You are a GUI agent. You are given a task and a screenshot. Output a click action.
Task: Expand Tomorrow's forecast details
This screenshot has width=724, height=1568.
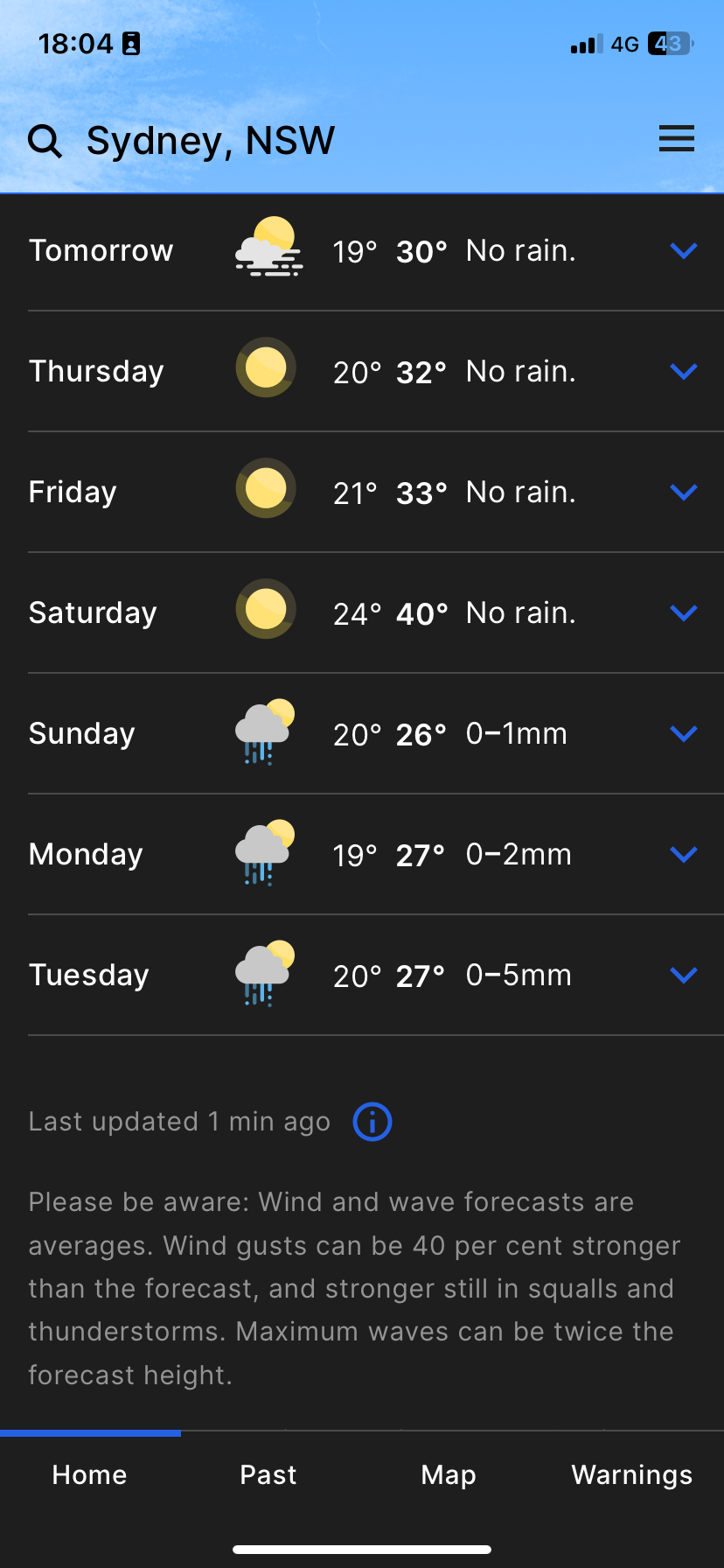[x=683, y=251]
